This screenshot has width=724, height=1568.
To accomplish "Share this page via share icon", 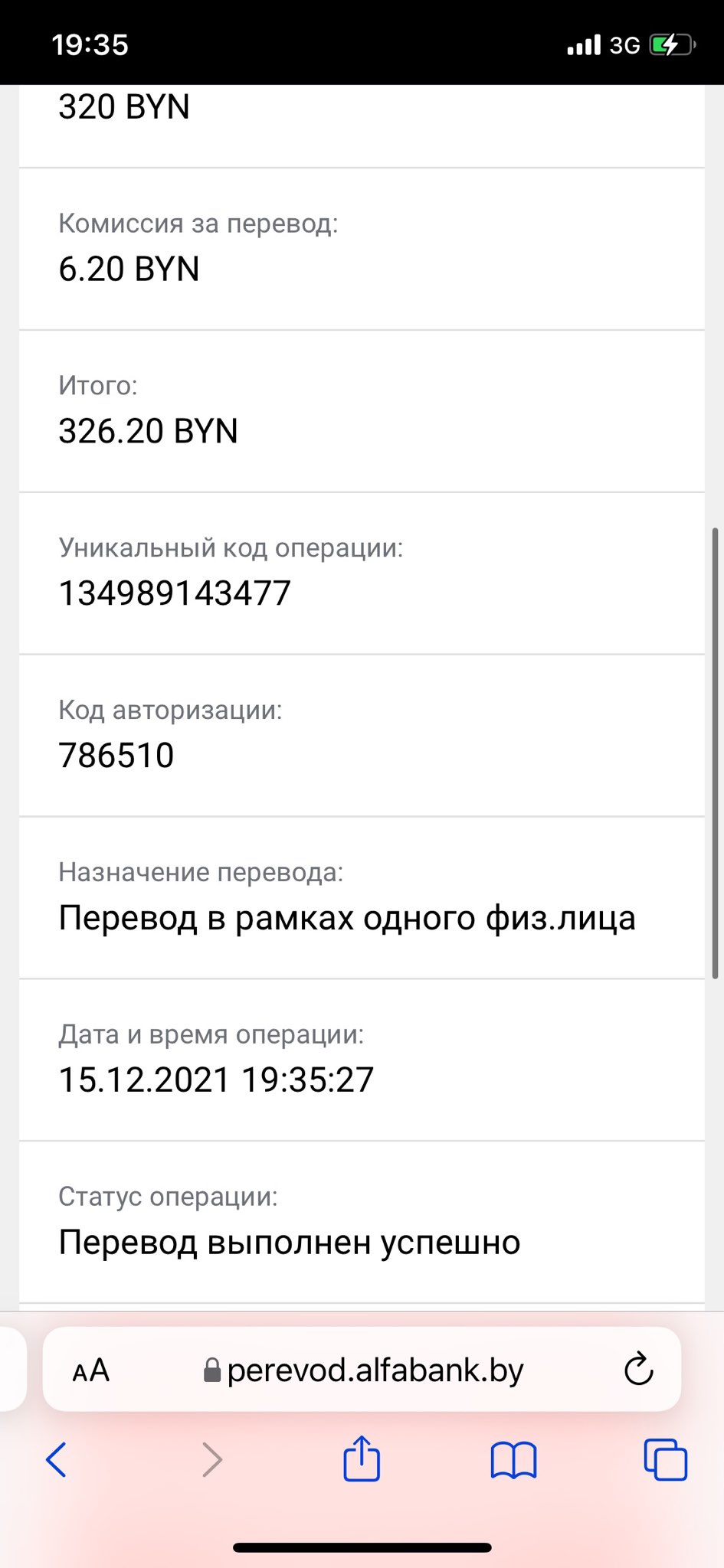I will pyautogui.click(x=362, y=1458).
